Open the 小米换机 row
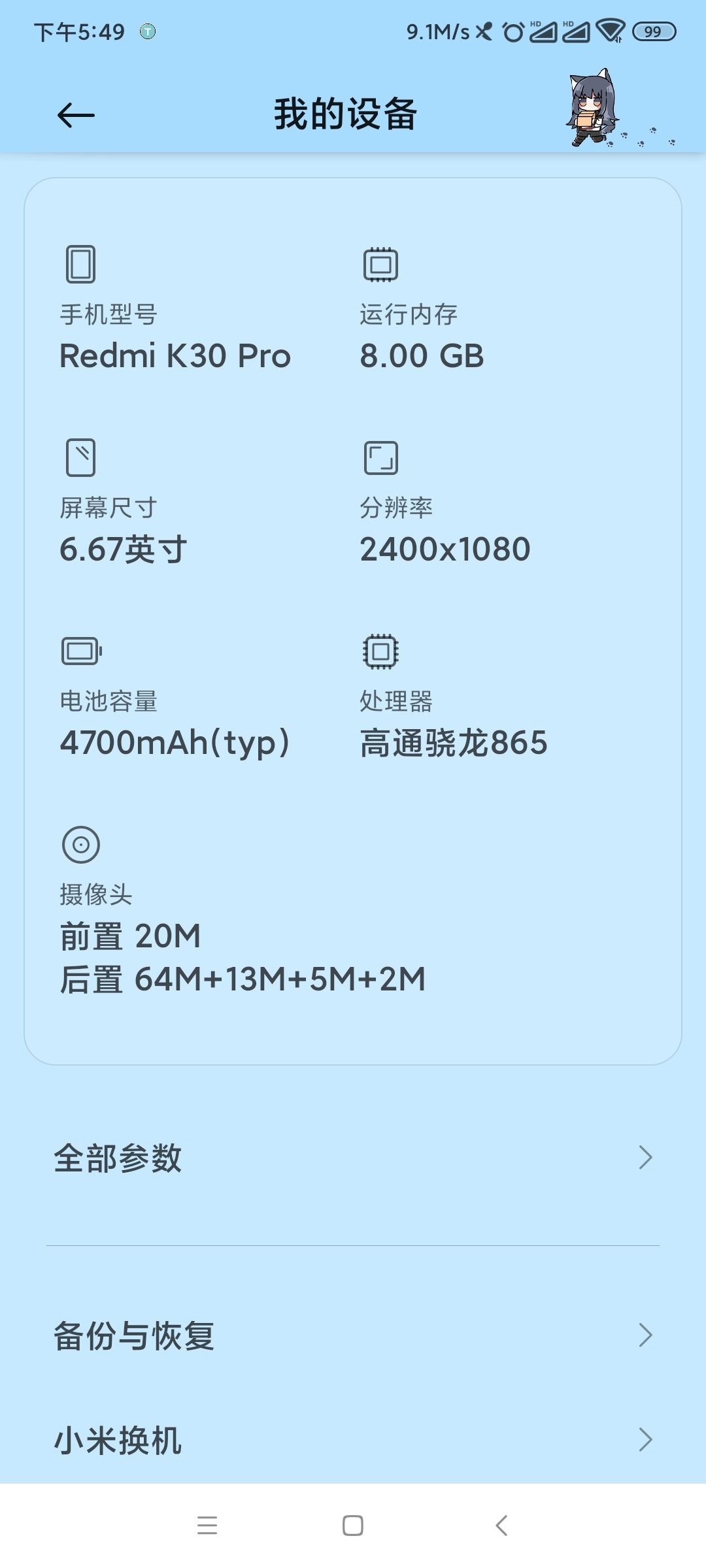 pyautogui.click(x=353, y=1441)
